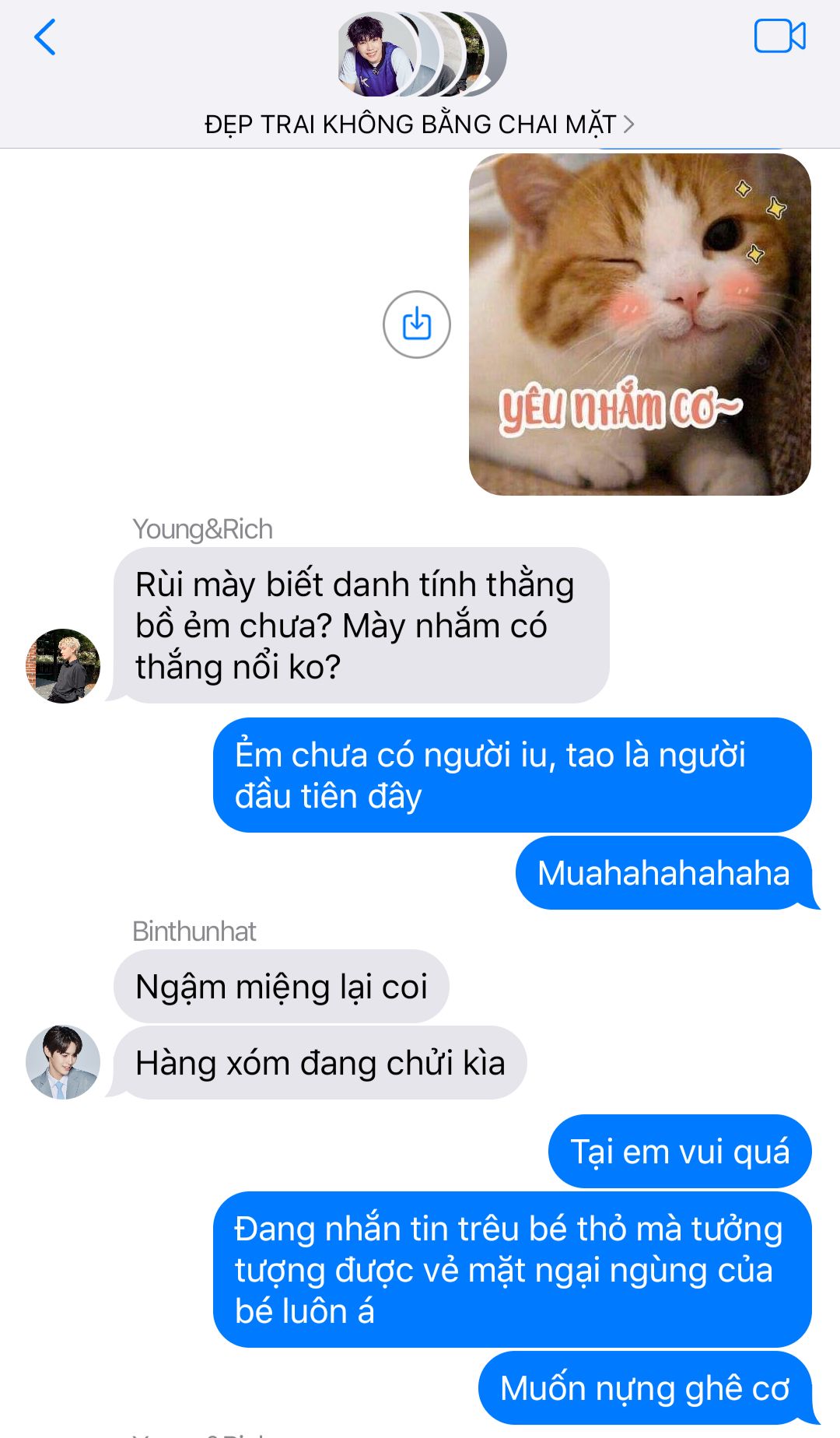This screenshot has height=1438, width=840.
Task: Start a video call with the group
Action: [x=779, y=36]
